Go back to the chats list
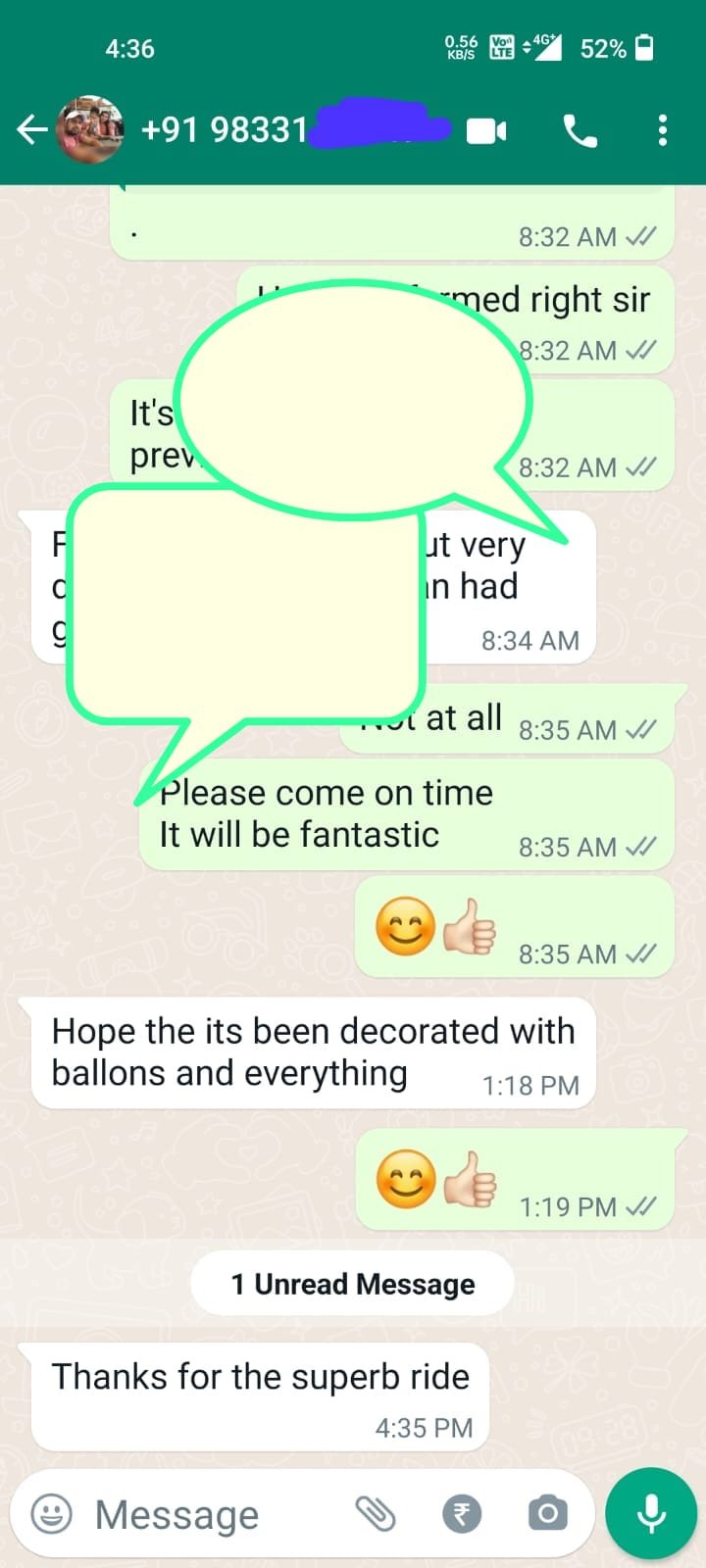This screenshot has width=706, height=1568. coord(31,129)
